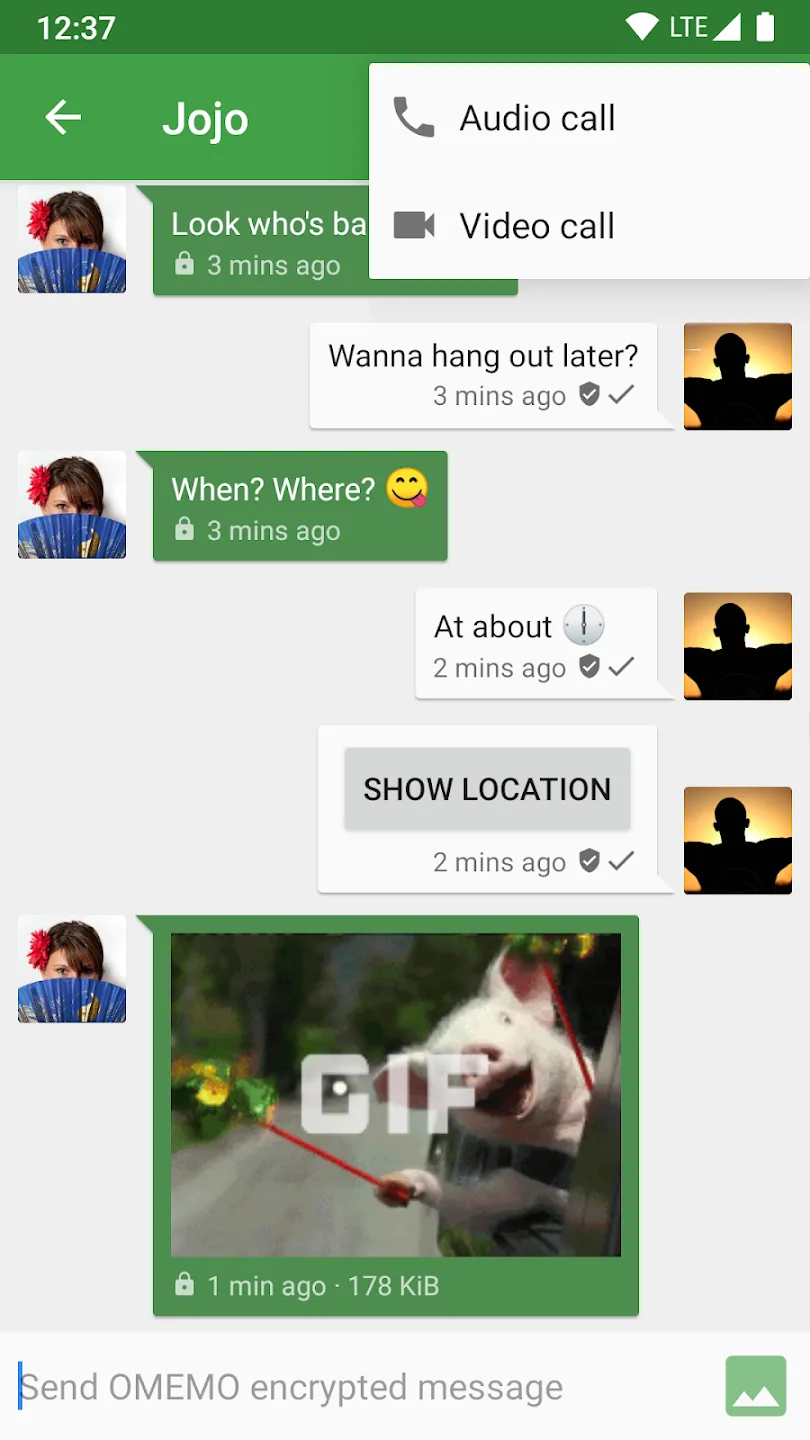Attach an image with the picture icon
This screenshot has width=810, height=1440.
[x=756, y=1386]
